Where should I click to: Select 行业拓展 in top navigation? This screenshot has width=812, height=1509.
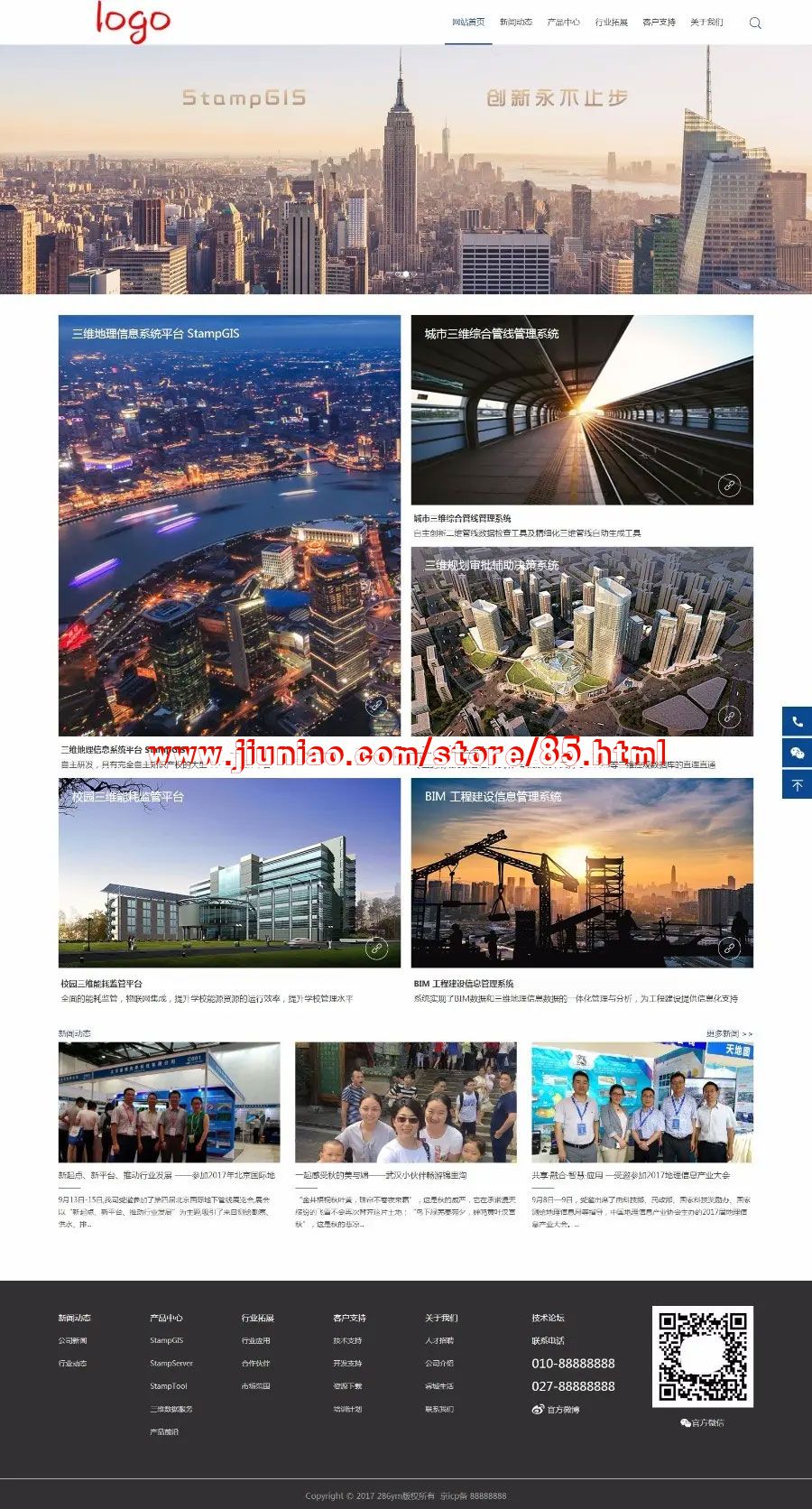[x=611, y=23]
